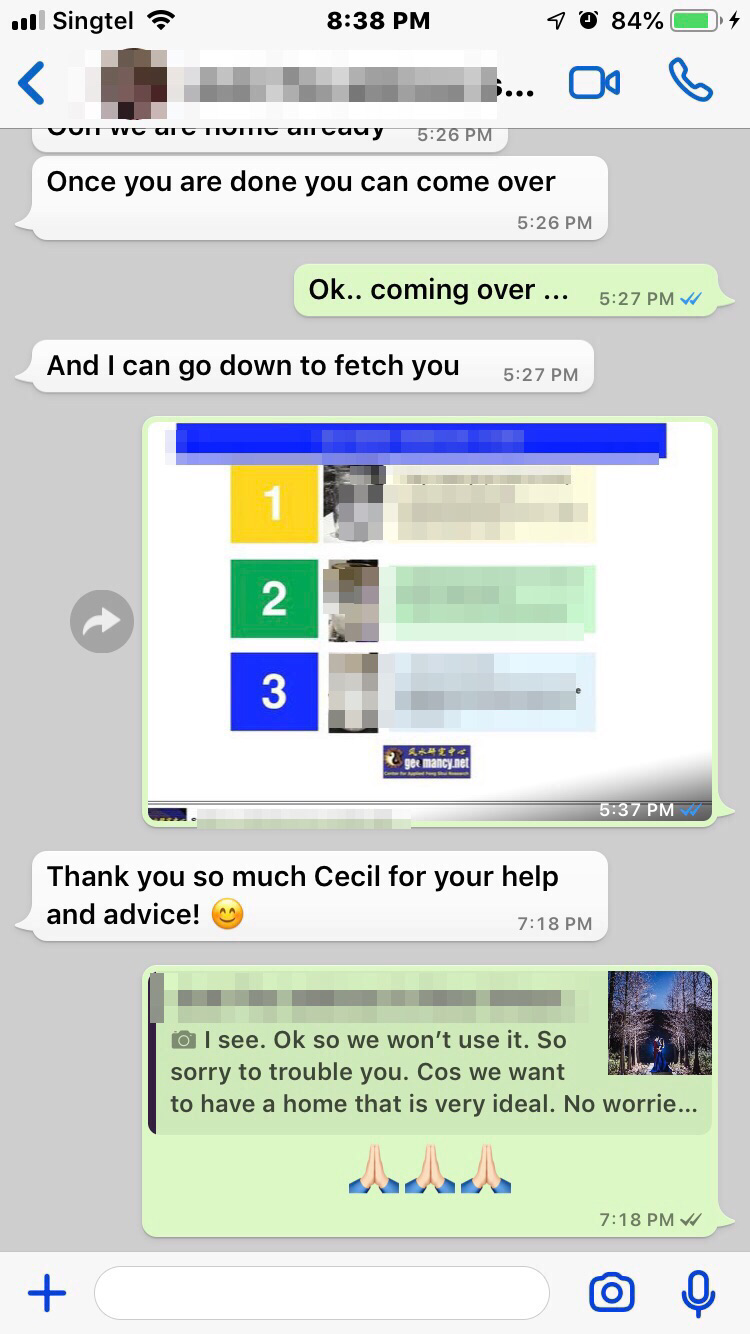Start a video call
The width and height of the screenshot is (750, 1334).
point(594,83)
